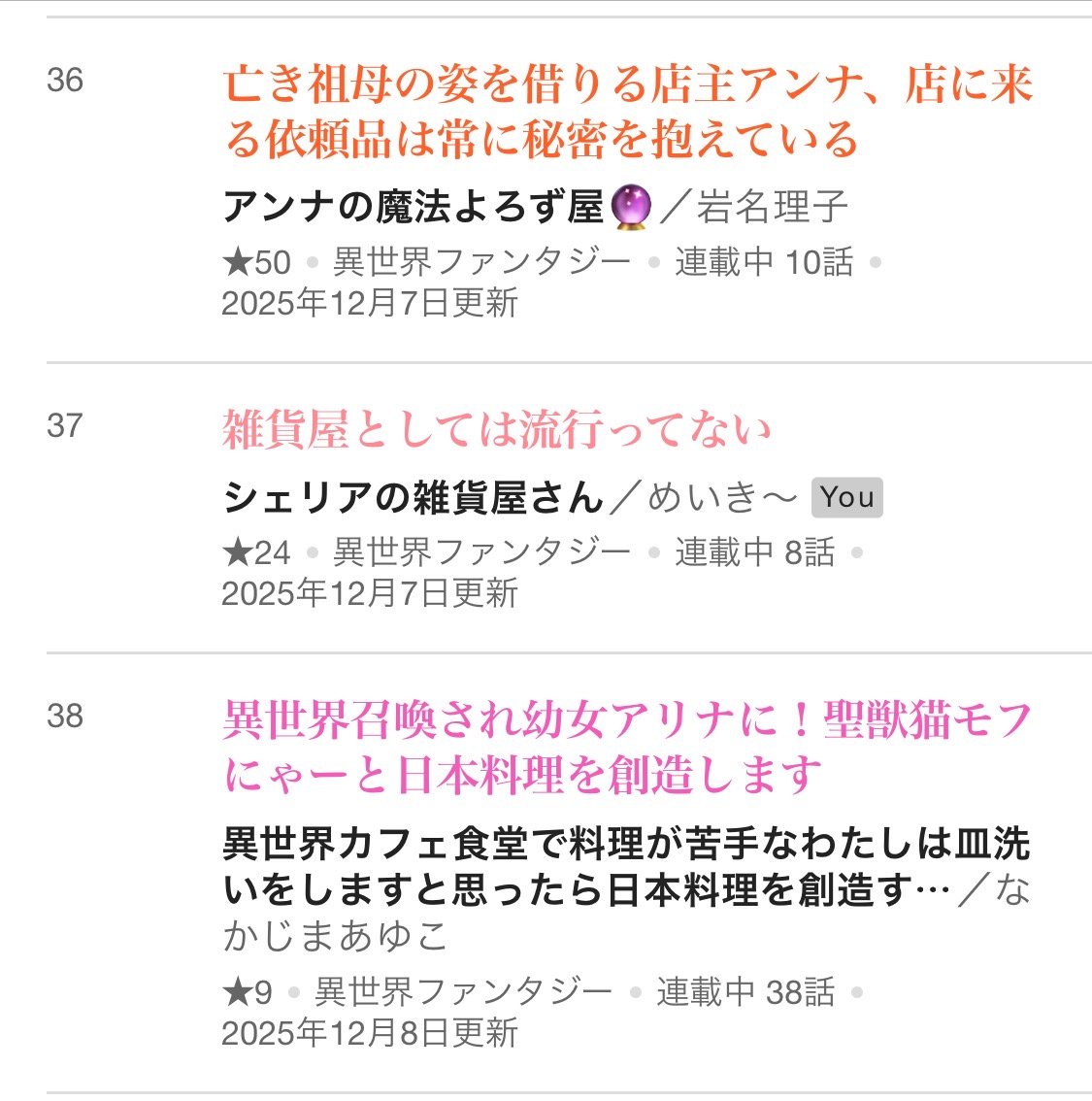View author なかじまあゆこ's profile
This screenshot has width=1092, height=1101.
[x=335, y=936]
